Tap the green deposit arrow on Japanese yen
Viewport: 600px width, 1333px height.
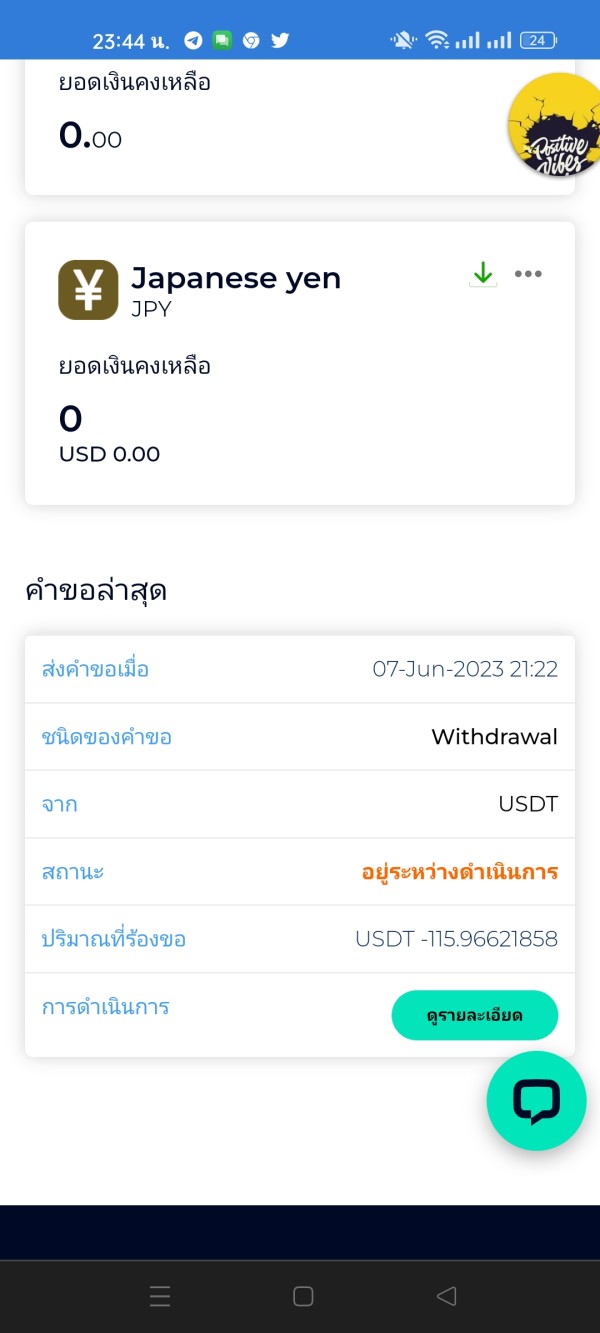coord(483,274)
